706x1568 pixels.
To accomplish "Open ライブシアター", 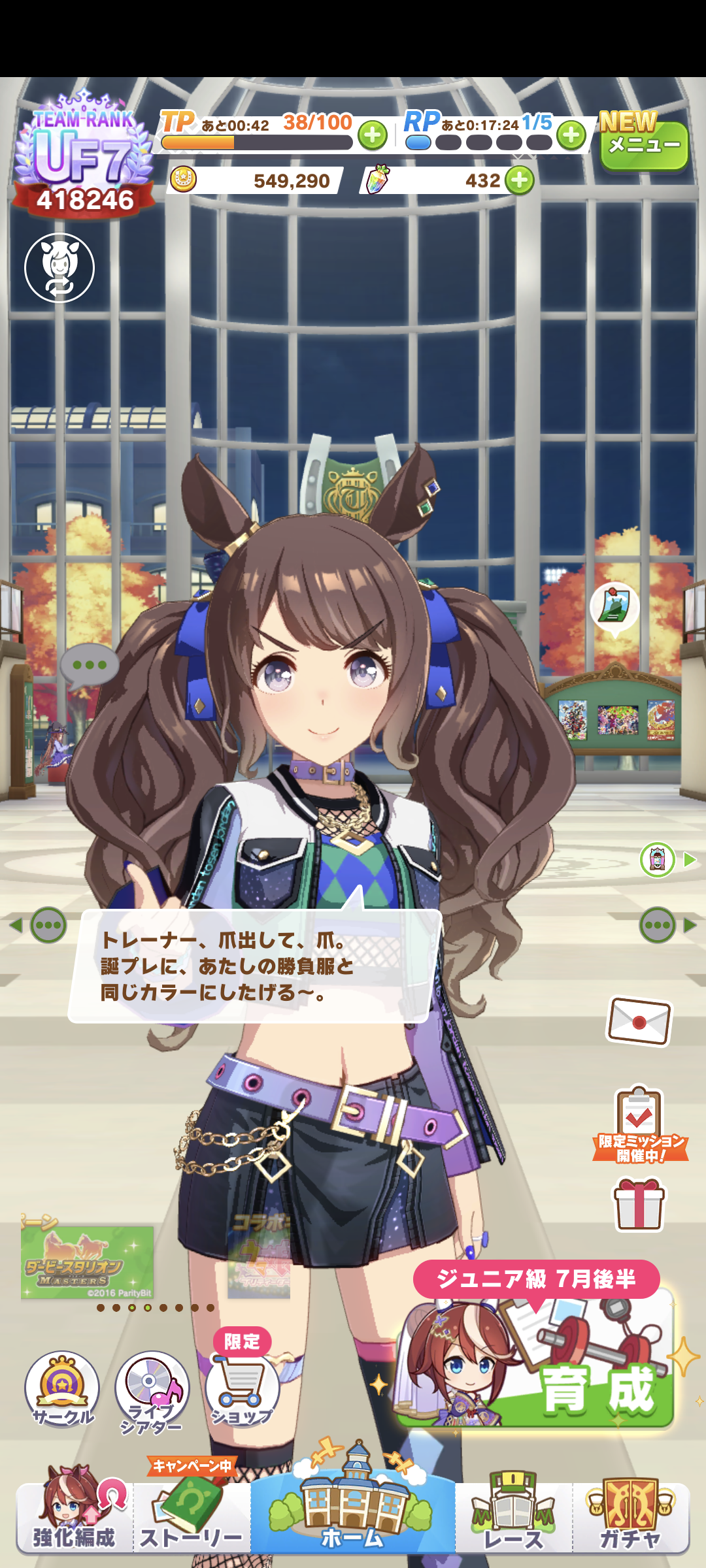I will tap(152, 1390).
